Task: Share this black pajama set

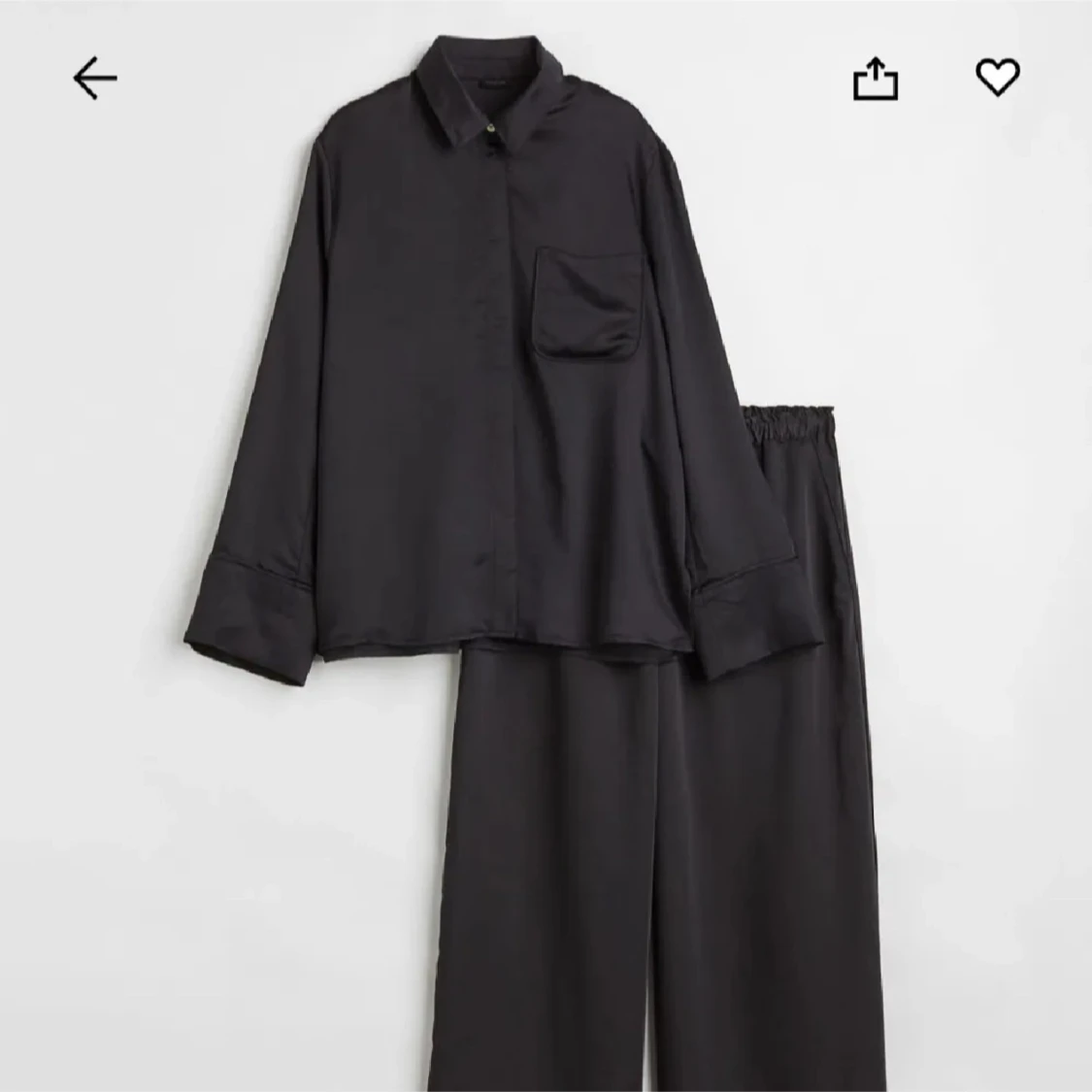Action: (x=876, y=78)
